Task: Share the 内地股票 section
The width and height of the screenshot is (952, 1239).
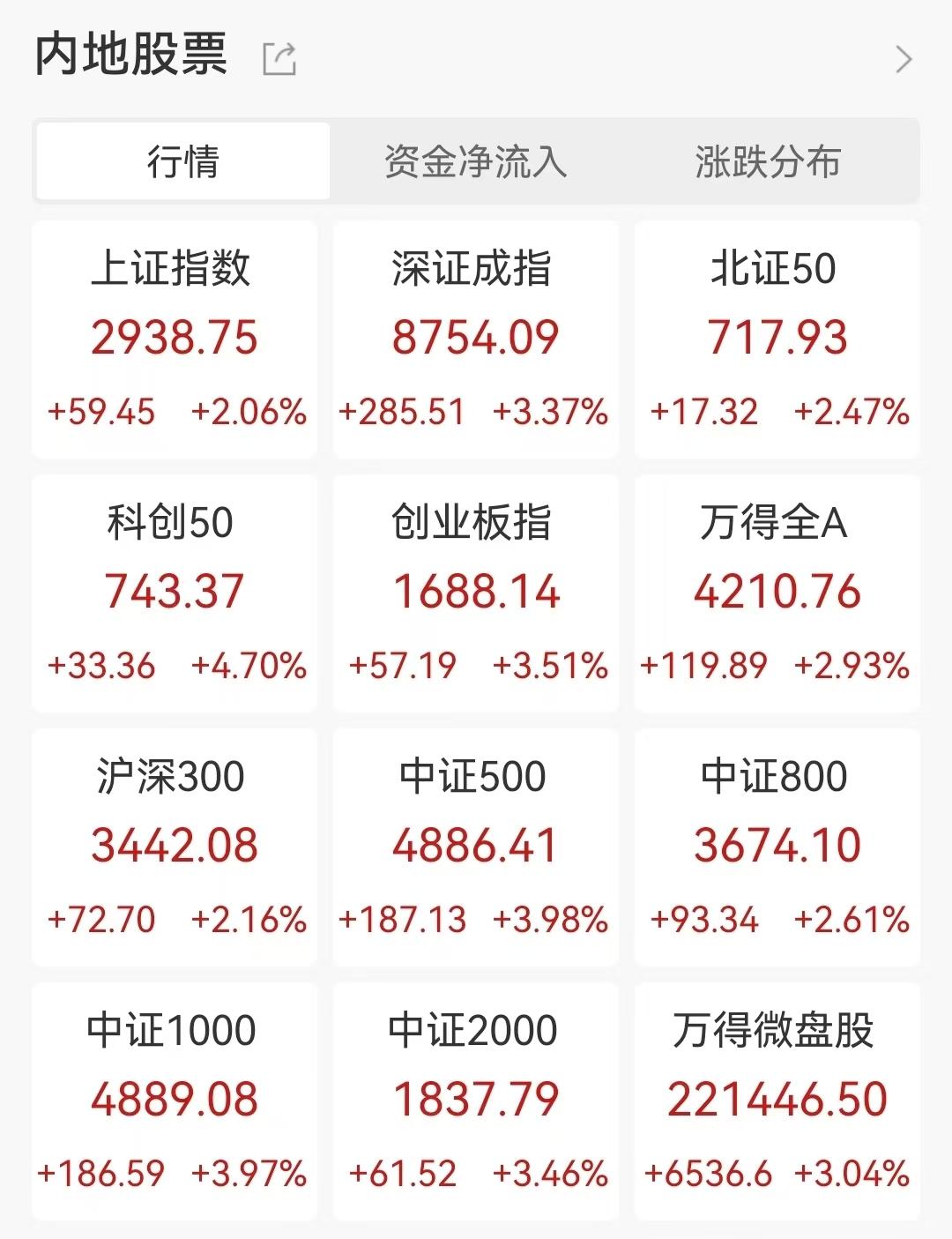Action: tap(279, 59)
